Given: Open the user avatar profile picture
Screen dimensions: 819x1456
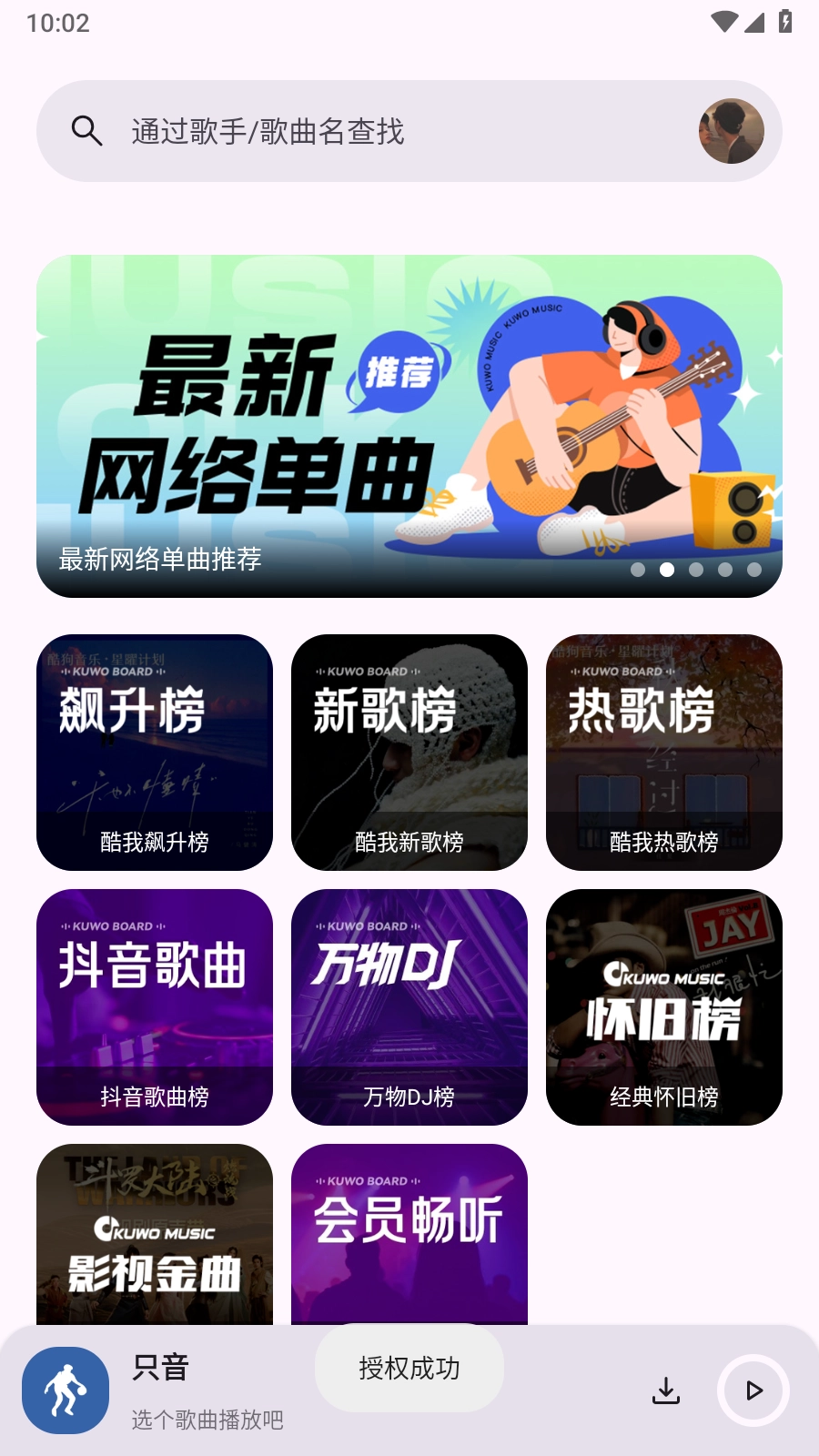Looking at the screenshot, I should (732, 130).
